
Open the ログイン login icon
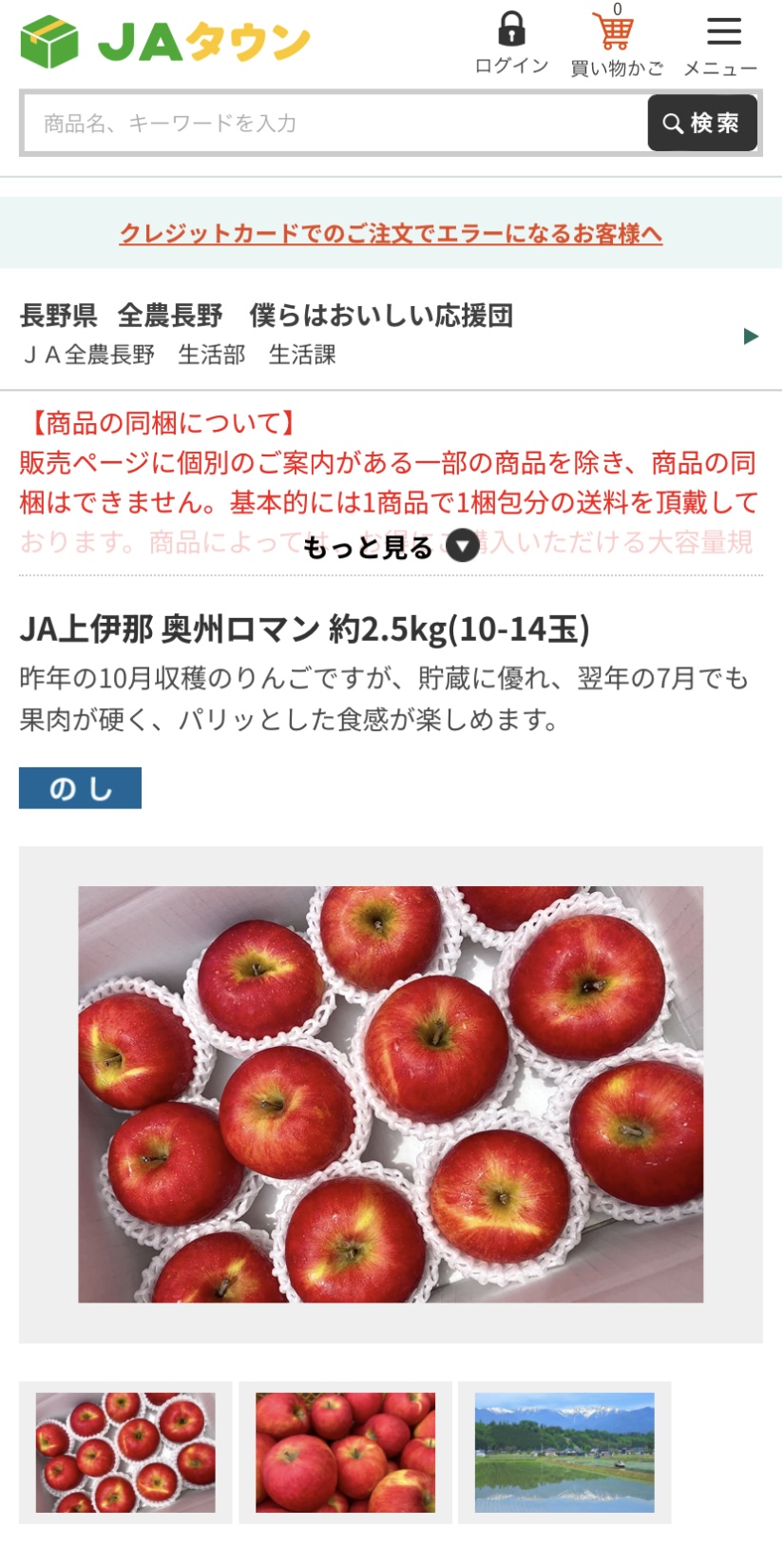click(x=511, y=43)
